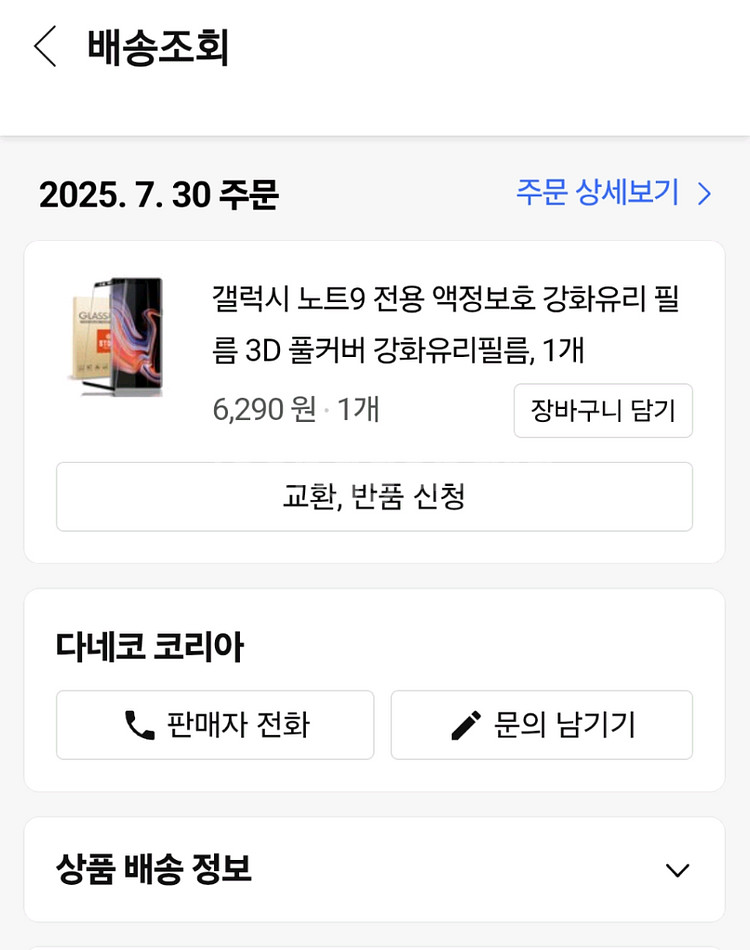Open the 갤럭시 노트9 강화유리 필름 product
This screenshot has height=950, width=750.
445,324
